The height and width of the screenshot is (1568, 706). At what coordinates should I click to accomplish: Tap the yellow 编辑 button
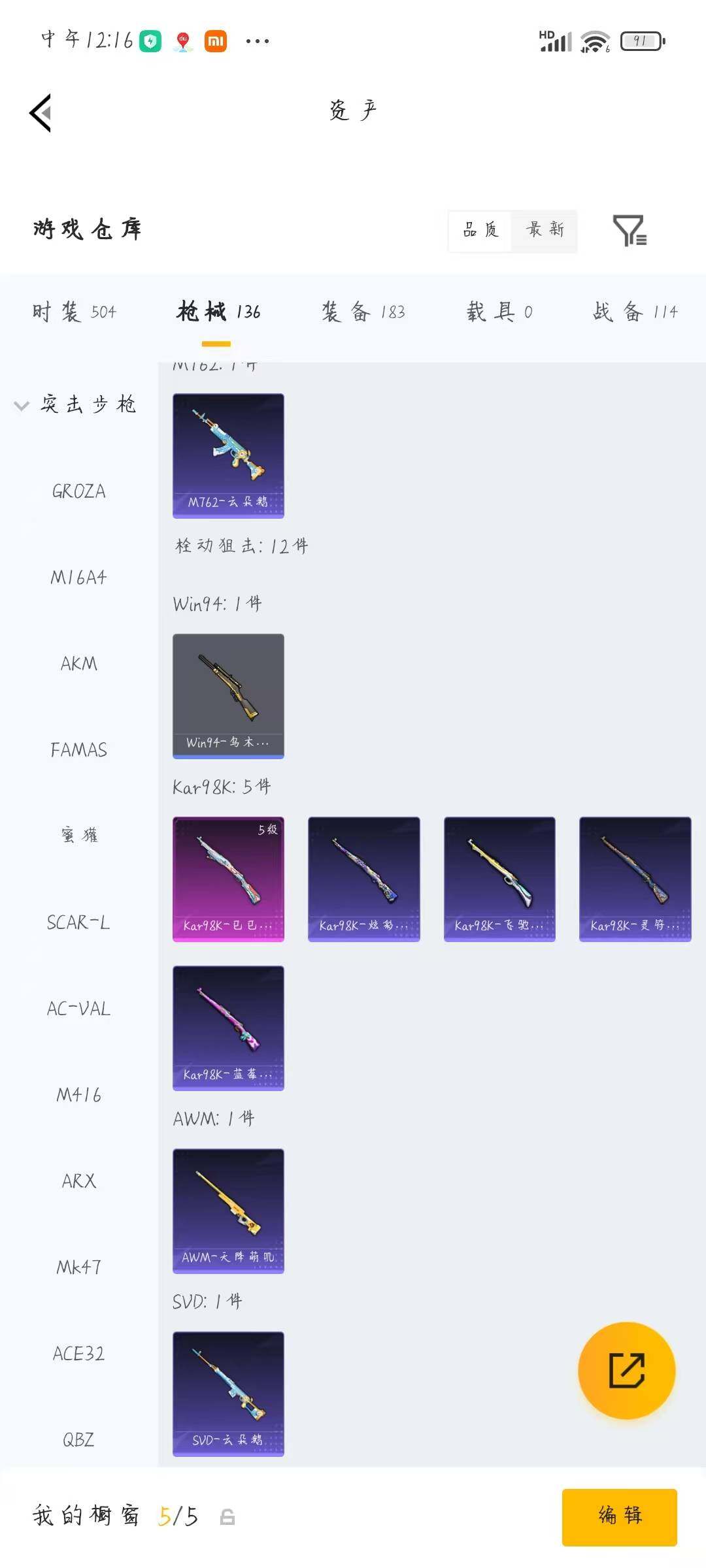[619, 1516]
